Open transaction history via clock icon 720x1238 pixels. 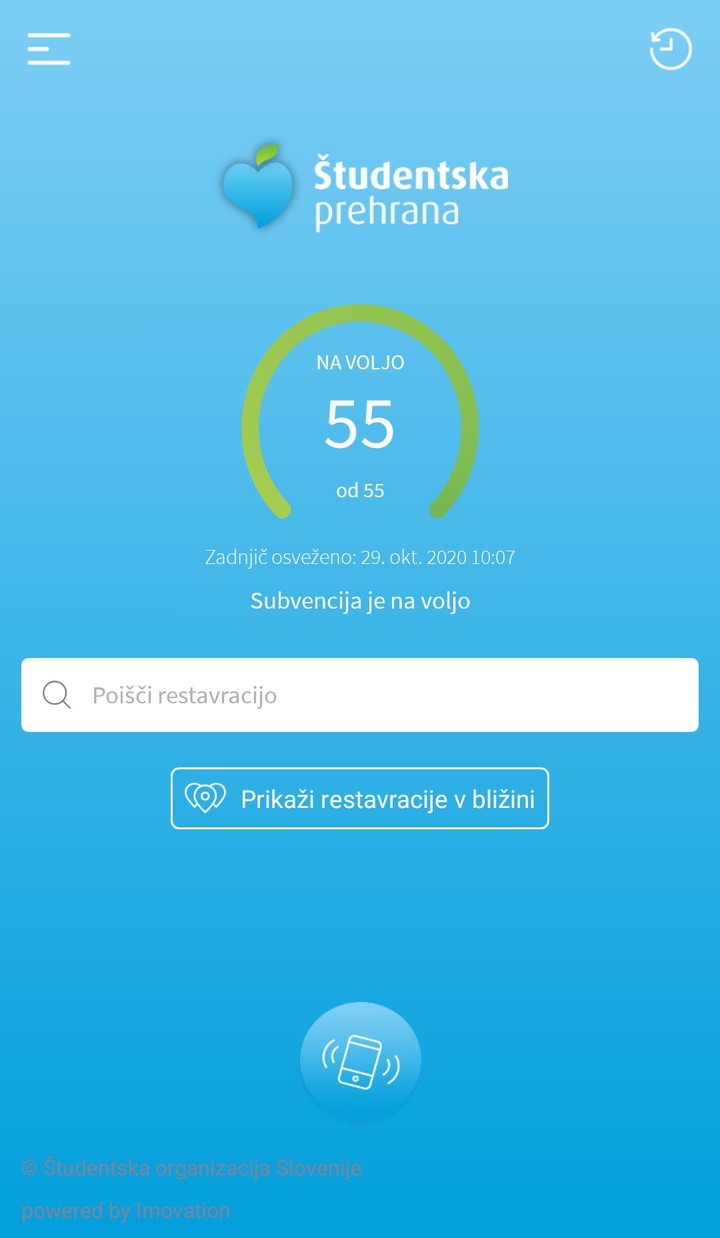pyautogui.click(x=670, y=49)
